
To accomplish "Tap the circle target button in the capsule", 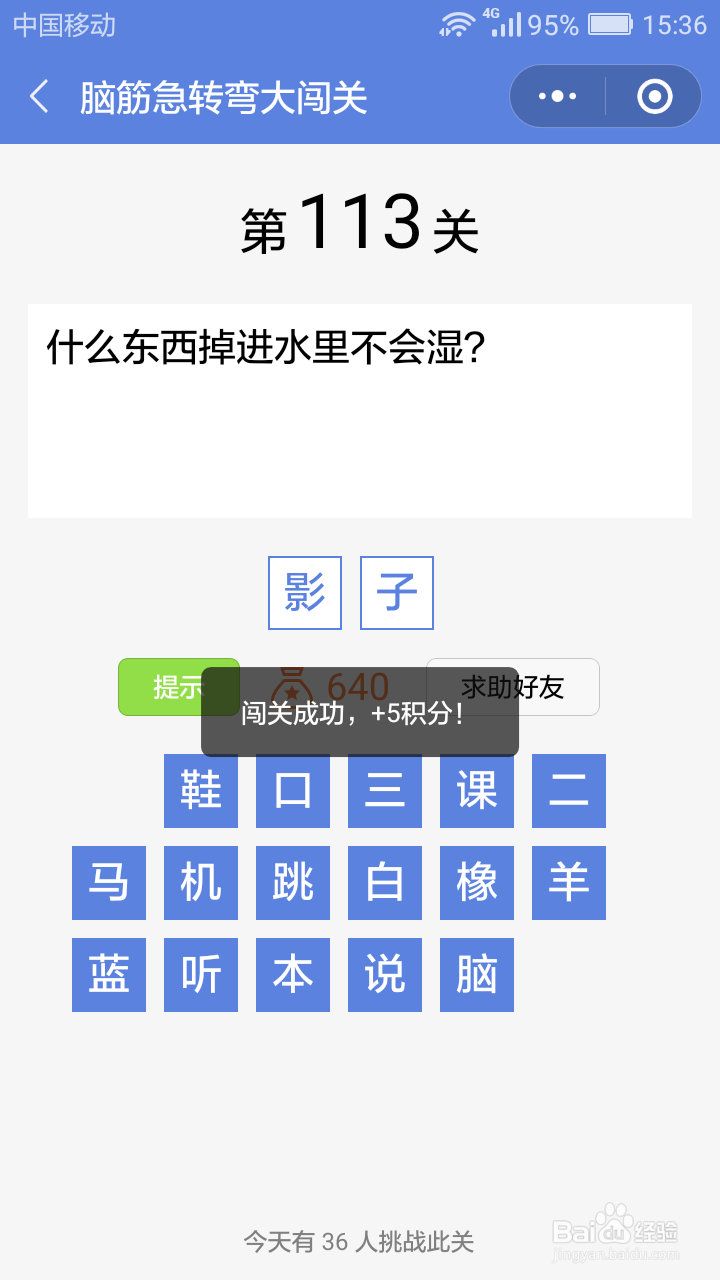I will [653, 95].
